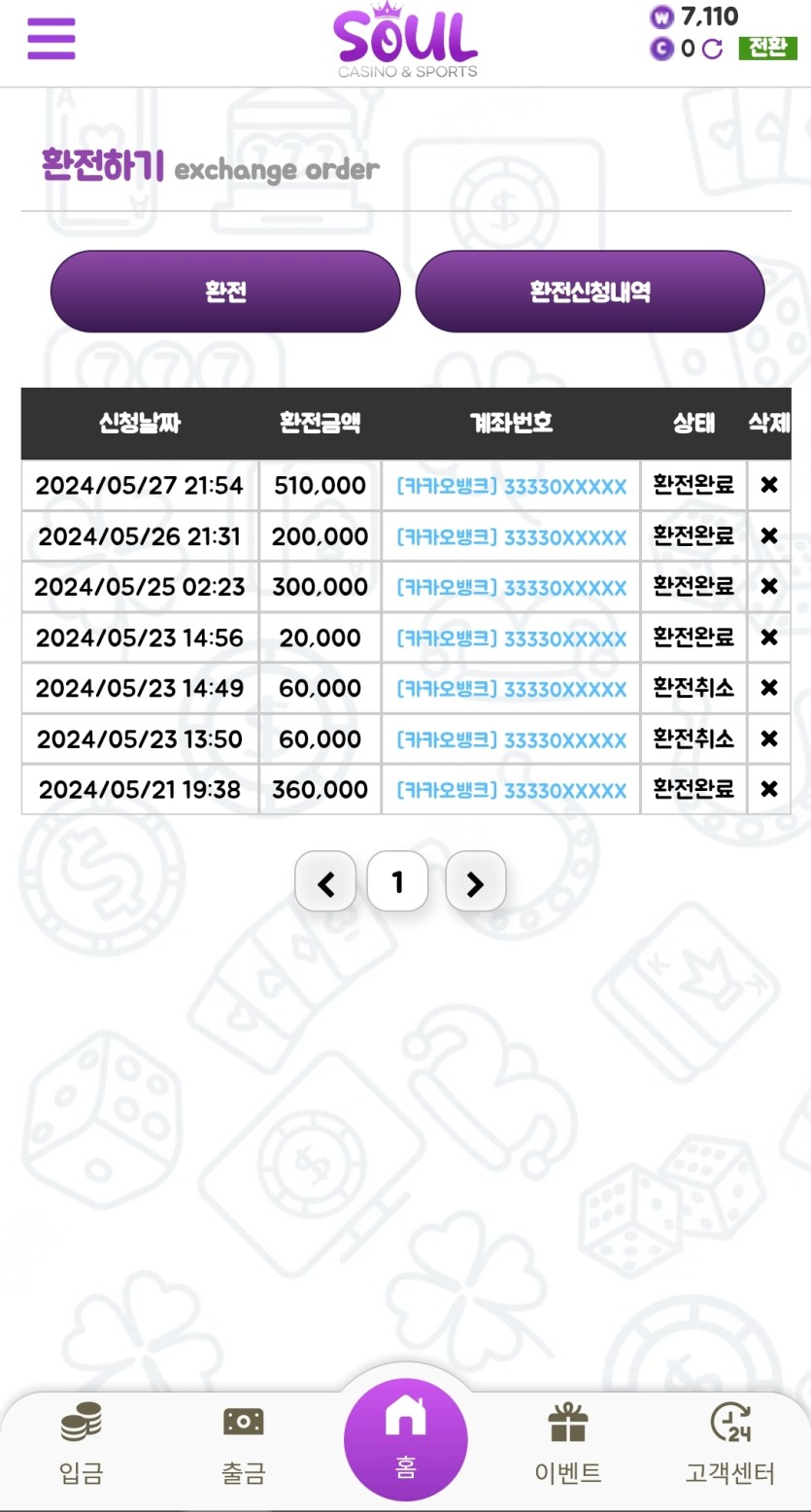Select page 1 in pagination
This screenshot has width=811, height=1512.
pyautogui.click(x=397, y=881)
